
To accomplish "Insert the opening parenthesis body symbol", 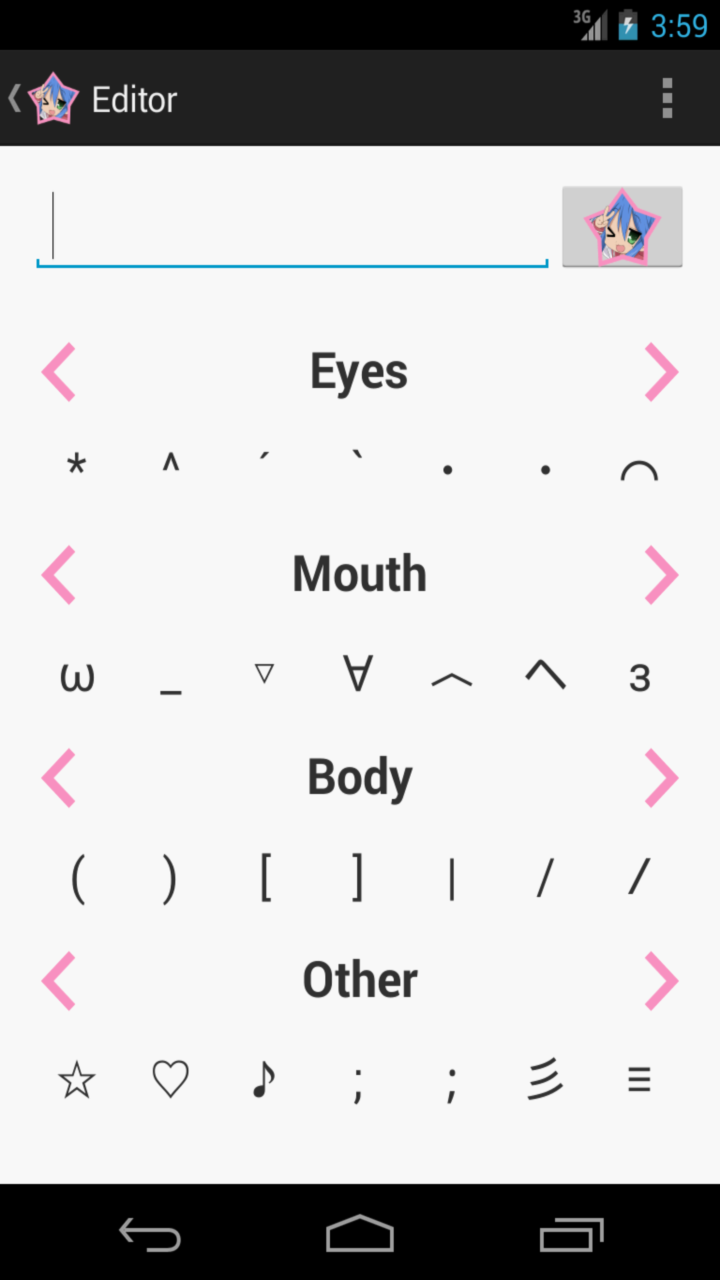I will point(76,878).
